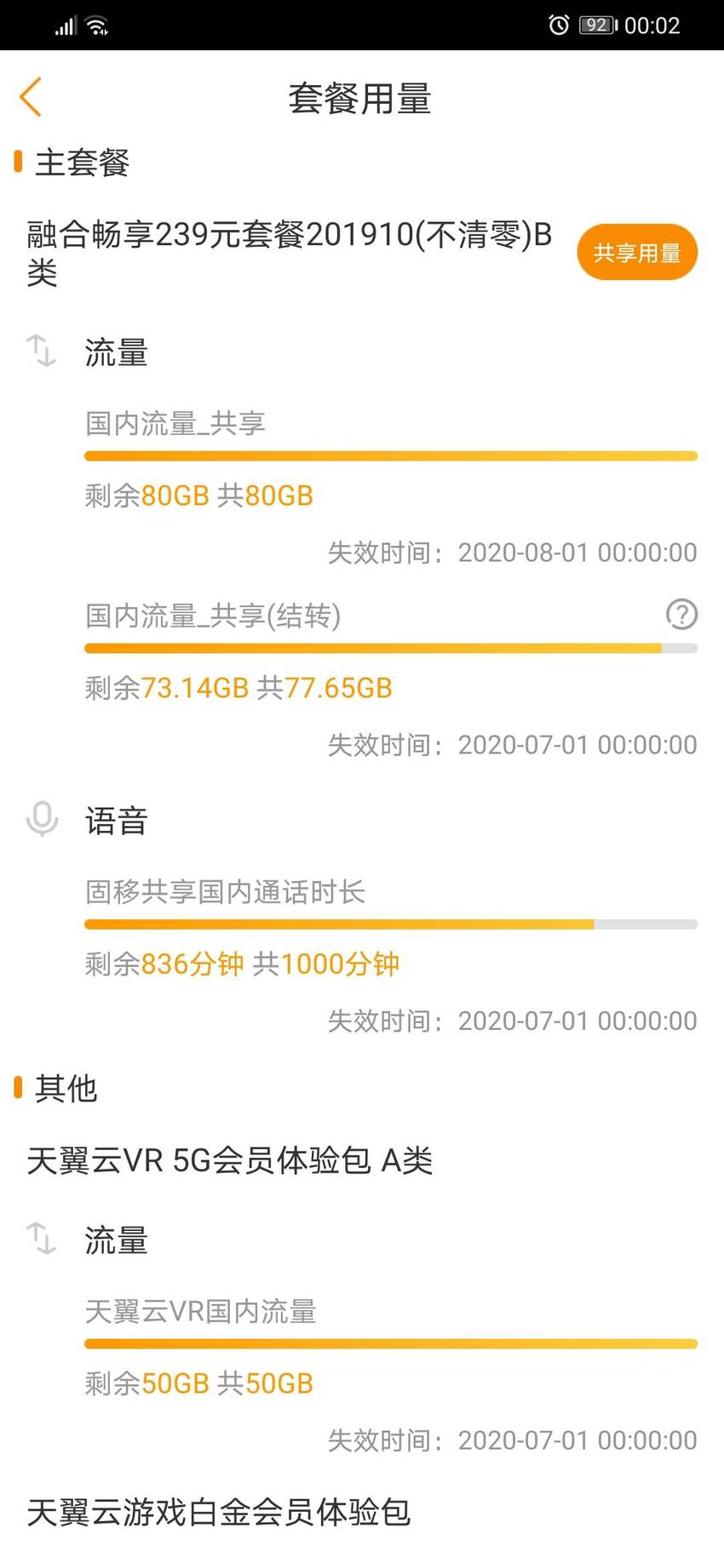Tap the help icon beside 国内流量_共享(结转)
Screen dimensions: 724x1568
(681, 614)
